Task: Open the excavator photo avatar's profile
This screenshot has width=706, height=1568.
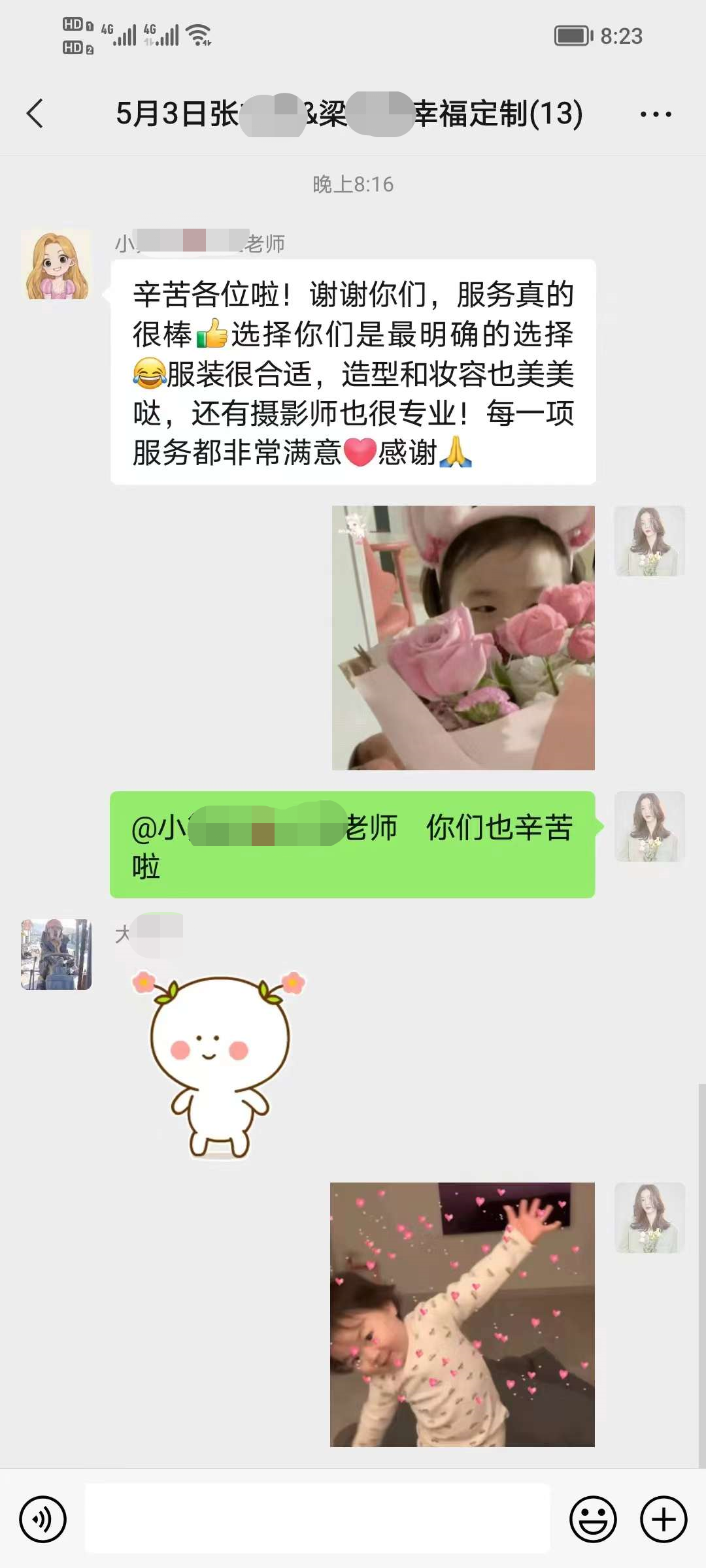Action: pos(56,954)
